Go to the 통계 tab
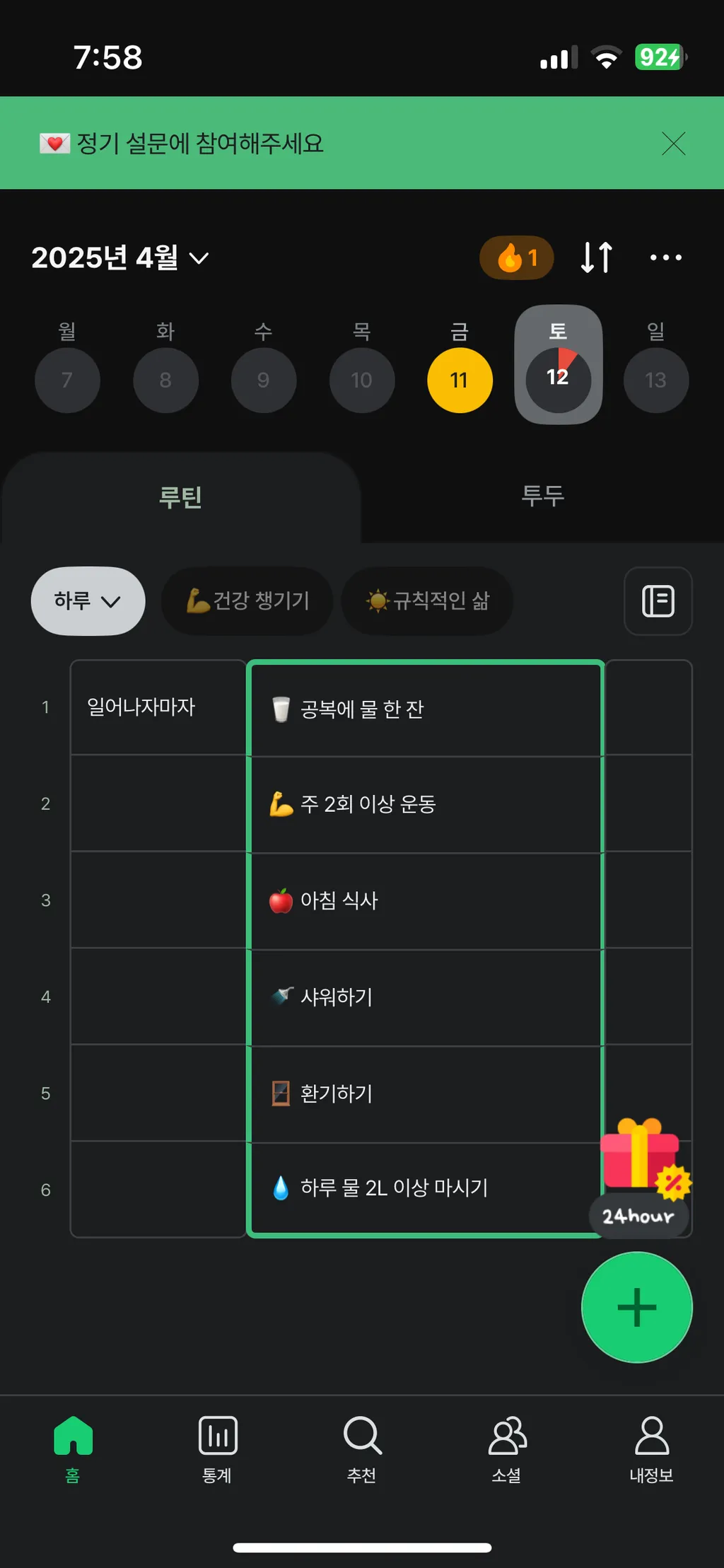Screen dimensions: 724x1568 [217, 1447]
